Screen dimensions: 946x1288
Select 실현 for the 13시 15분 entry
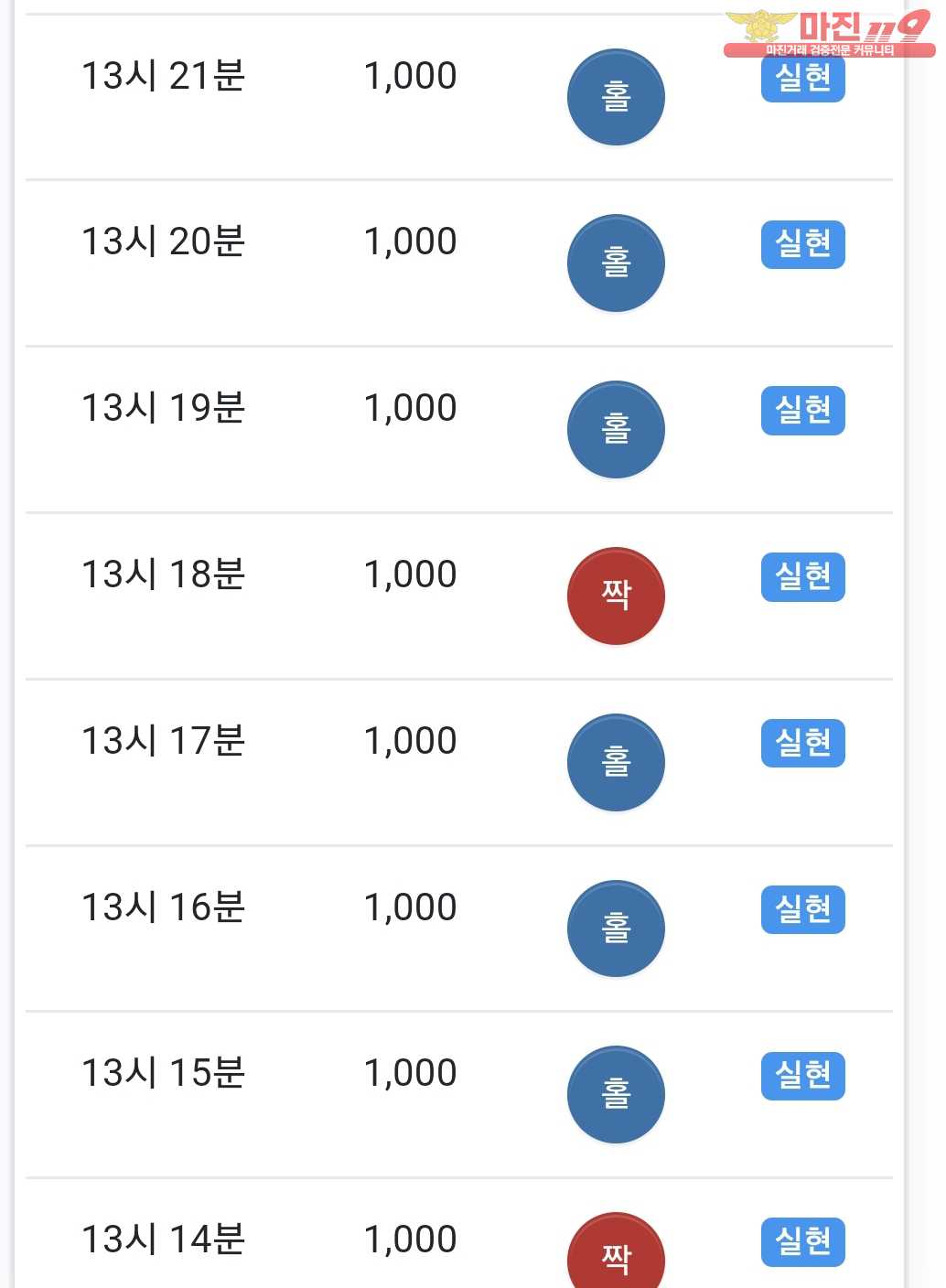pos(802,1075)
